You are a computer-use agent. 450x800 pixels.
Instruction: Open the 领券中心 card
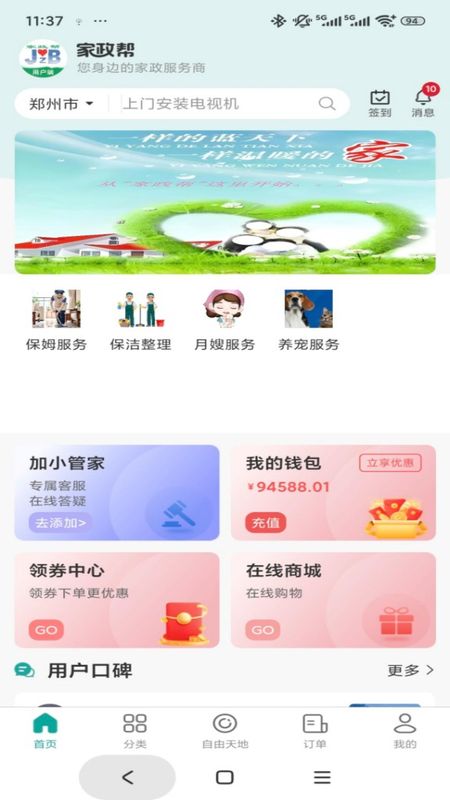[117, 600]
